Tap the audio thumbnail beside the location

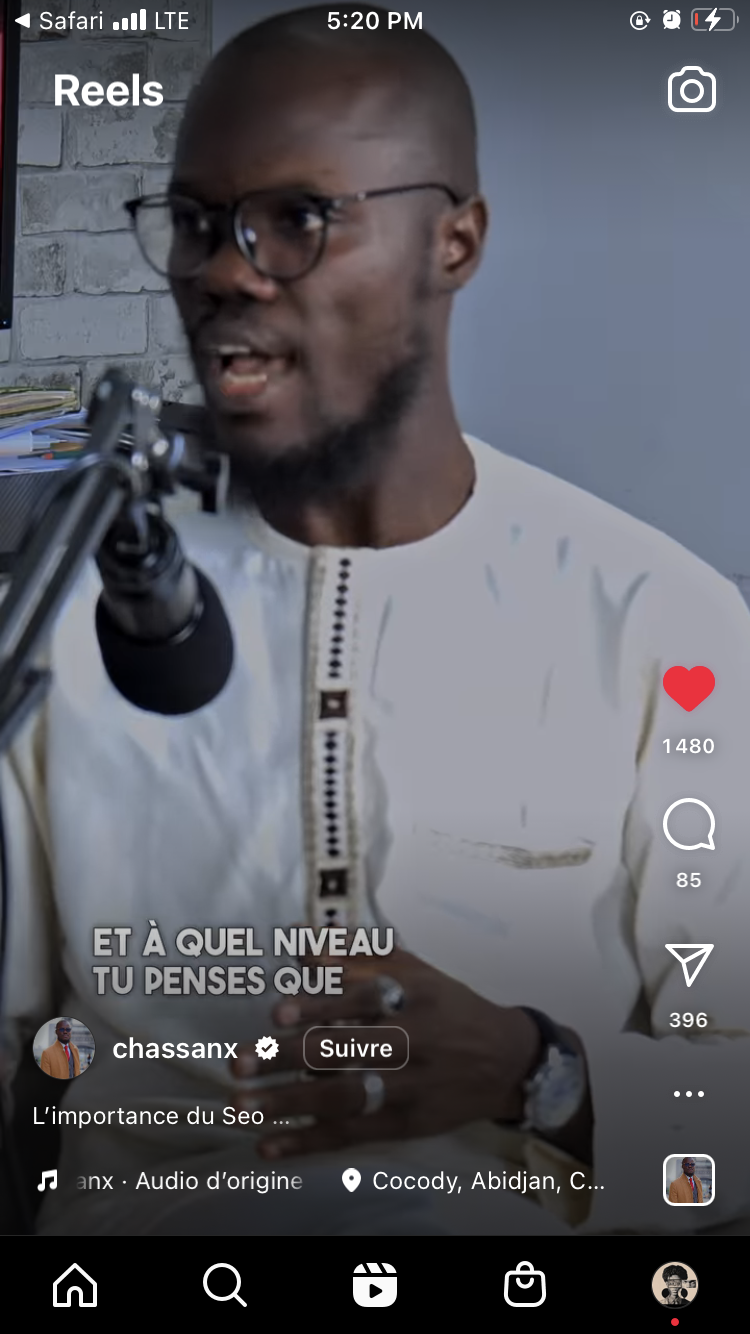[689, 1180]
